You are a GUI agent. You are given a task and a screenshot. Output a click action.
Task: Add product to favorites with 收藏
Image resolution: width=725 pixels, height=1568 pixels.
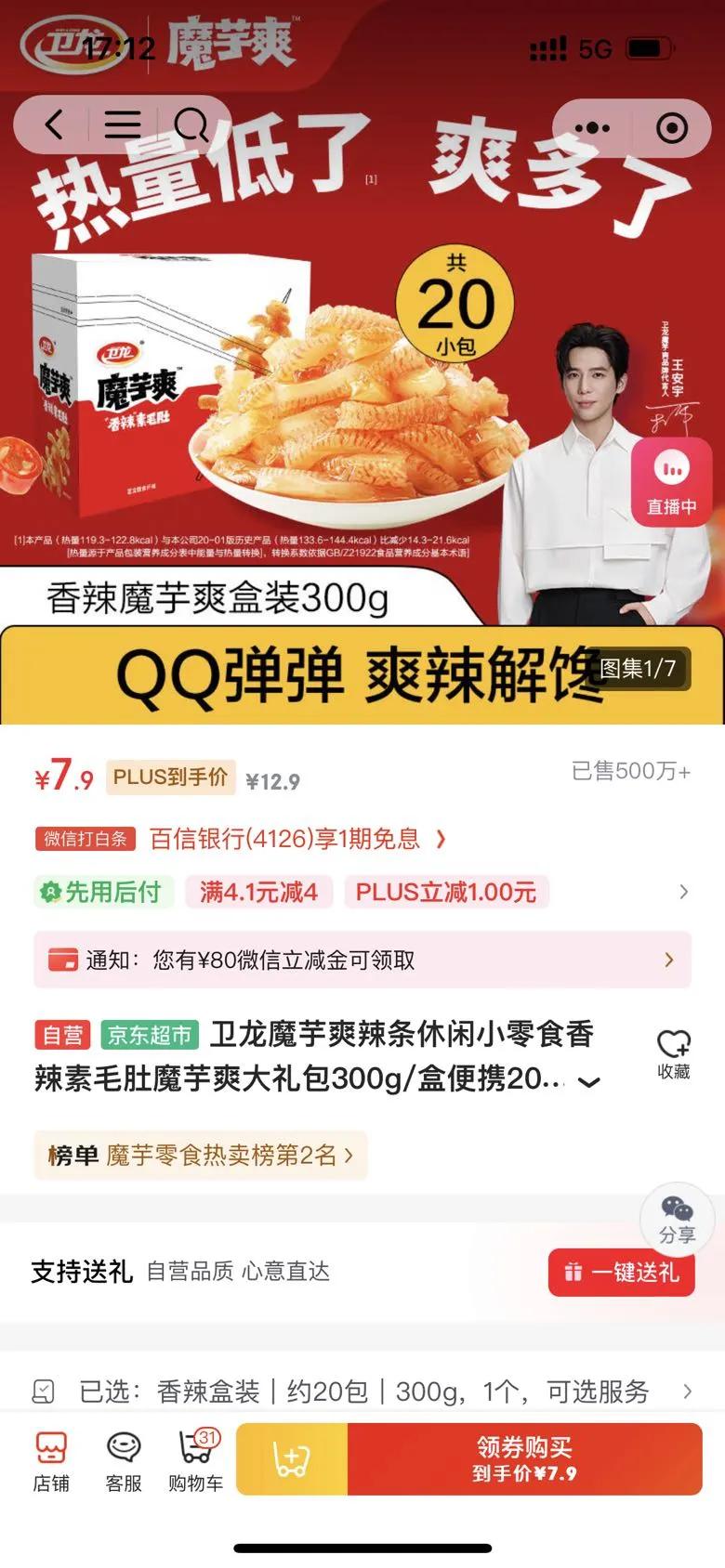click(673, 1054)
